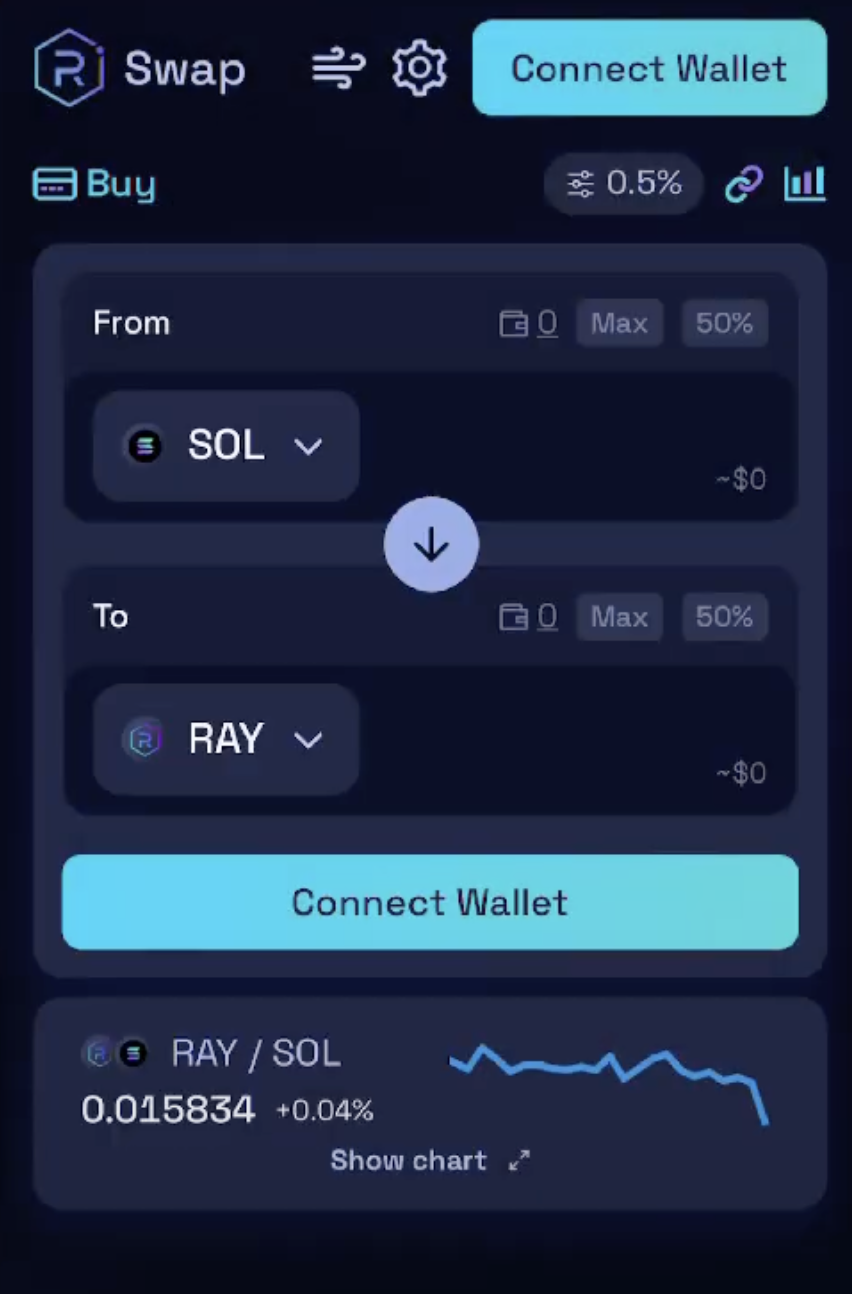This screenshot has width=852, height=1294.
Task: Open the Buy option
Action: coord(95,184)
